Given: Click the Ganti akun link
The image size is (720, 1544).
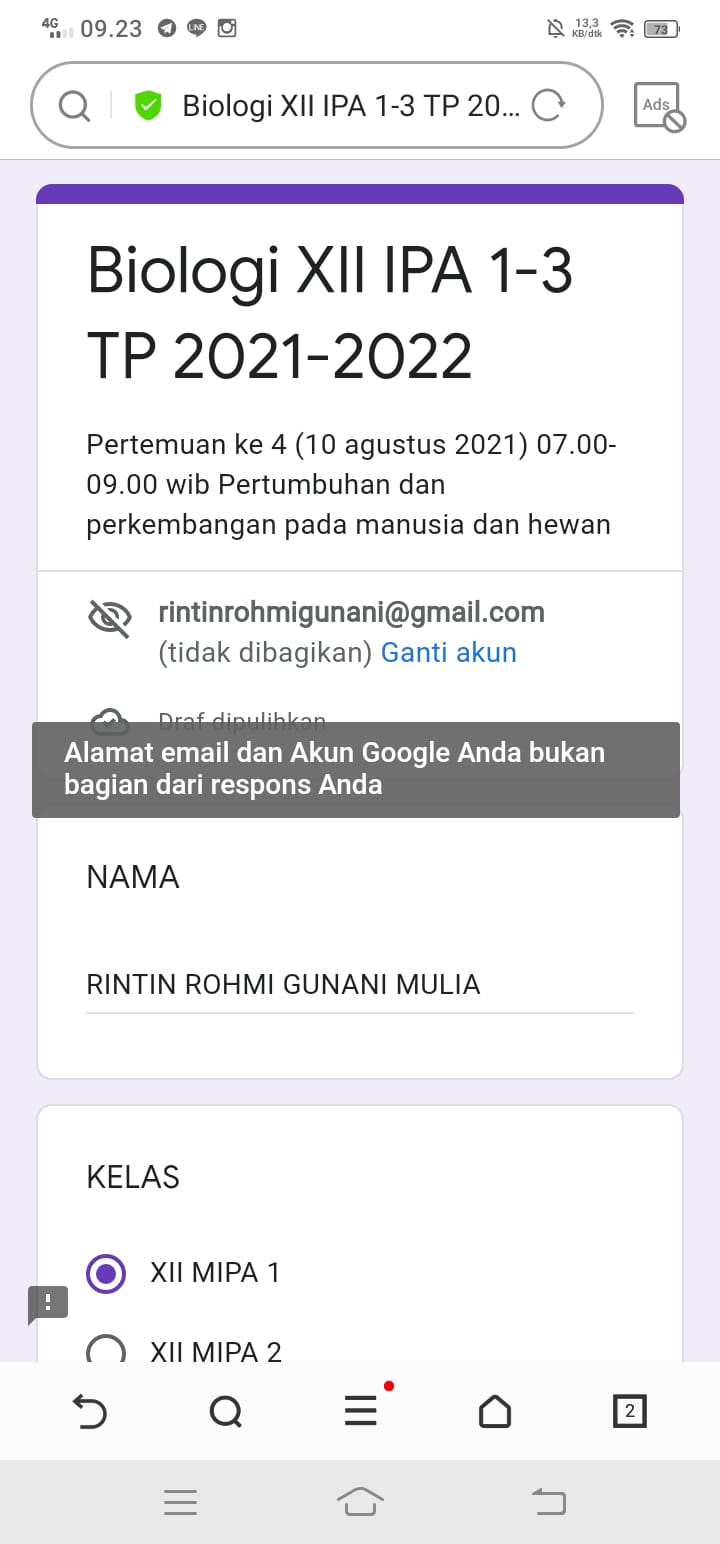Looking at the screenshot, I should click(x=449, y=652).
